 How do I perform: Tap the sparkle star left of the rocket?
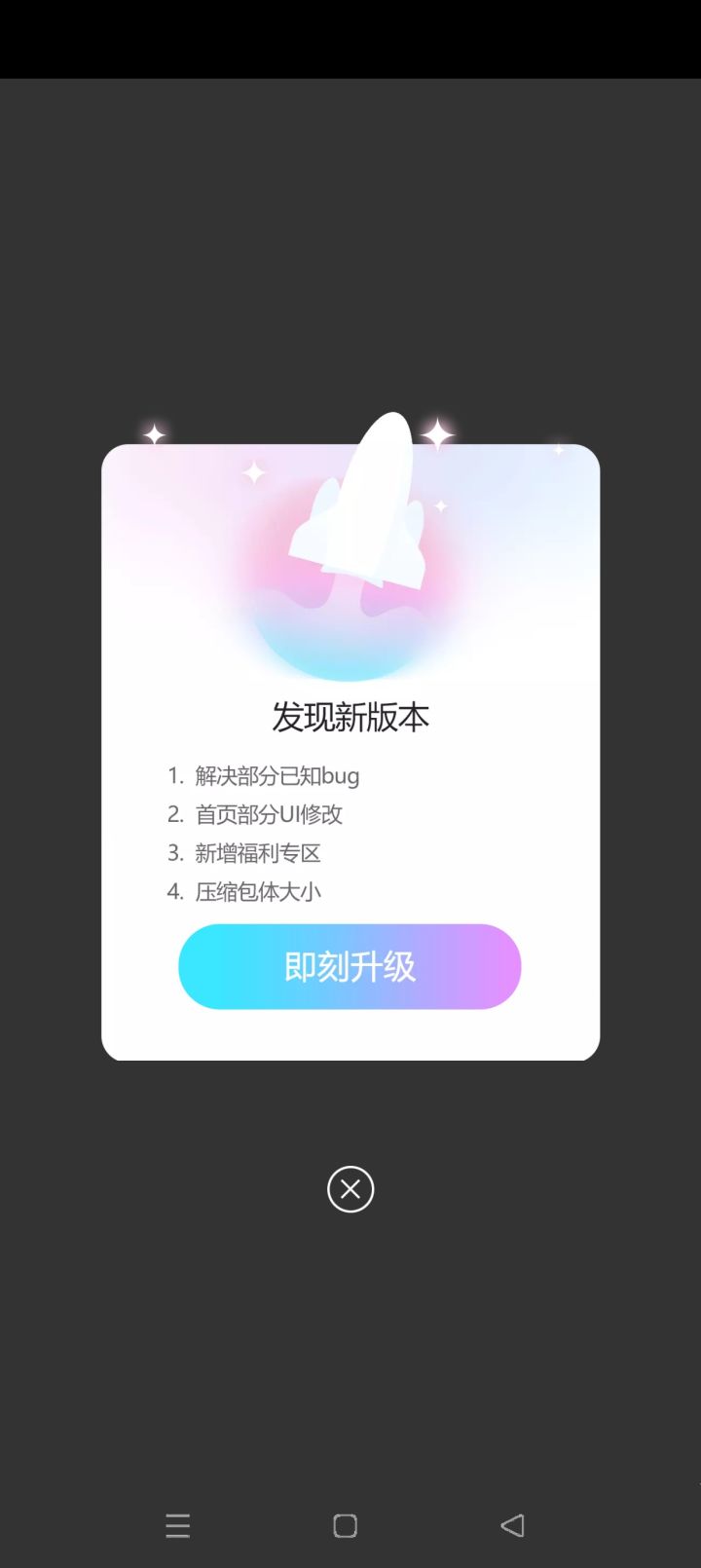[x=153, y=431]
